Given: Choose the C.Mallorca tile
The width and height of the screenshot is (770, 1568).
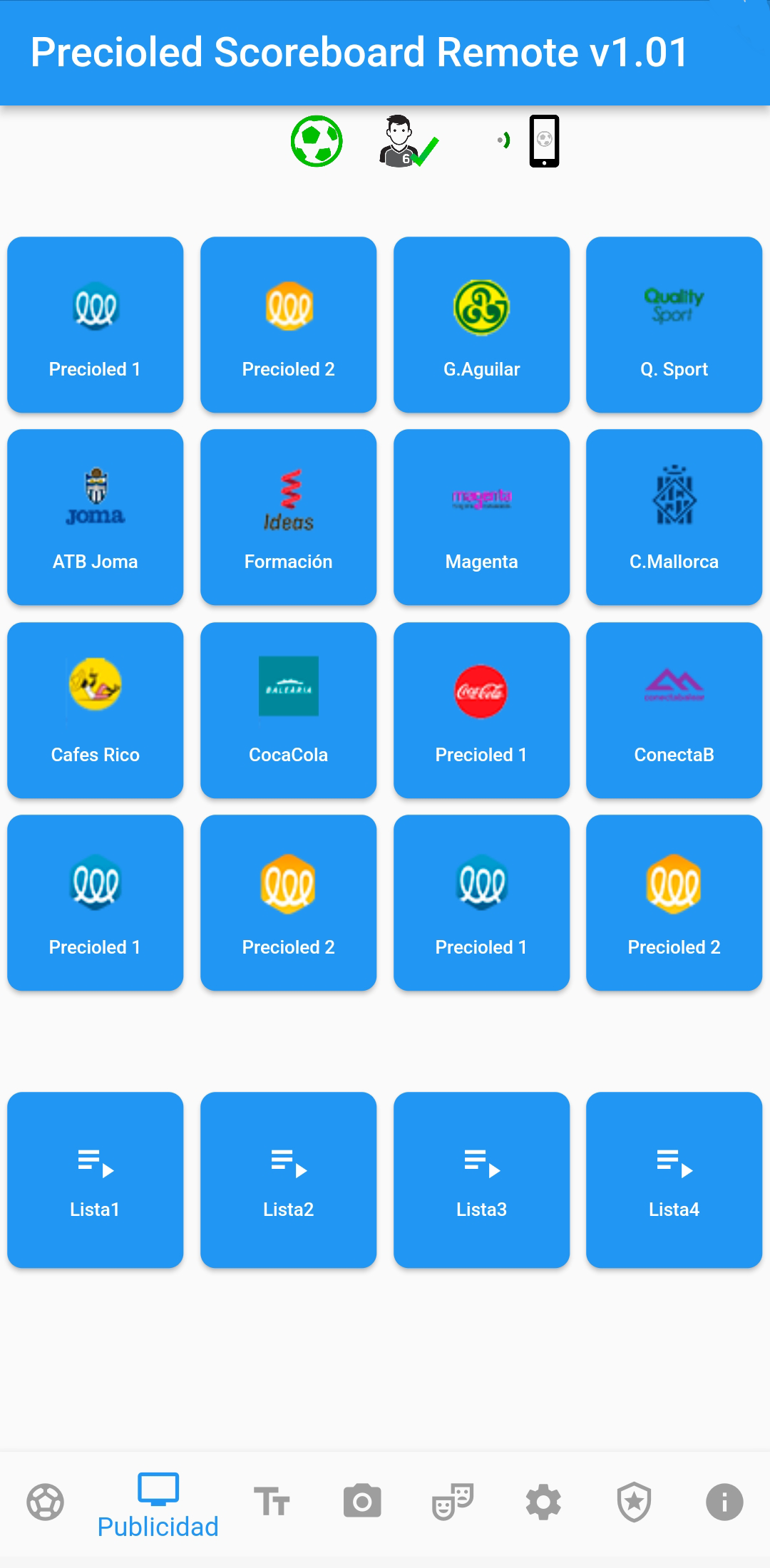Looking at the screenshot, I should point(674,517).
